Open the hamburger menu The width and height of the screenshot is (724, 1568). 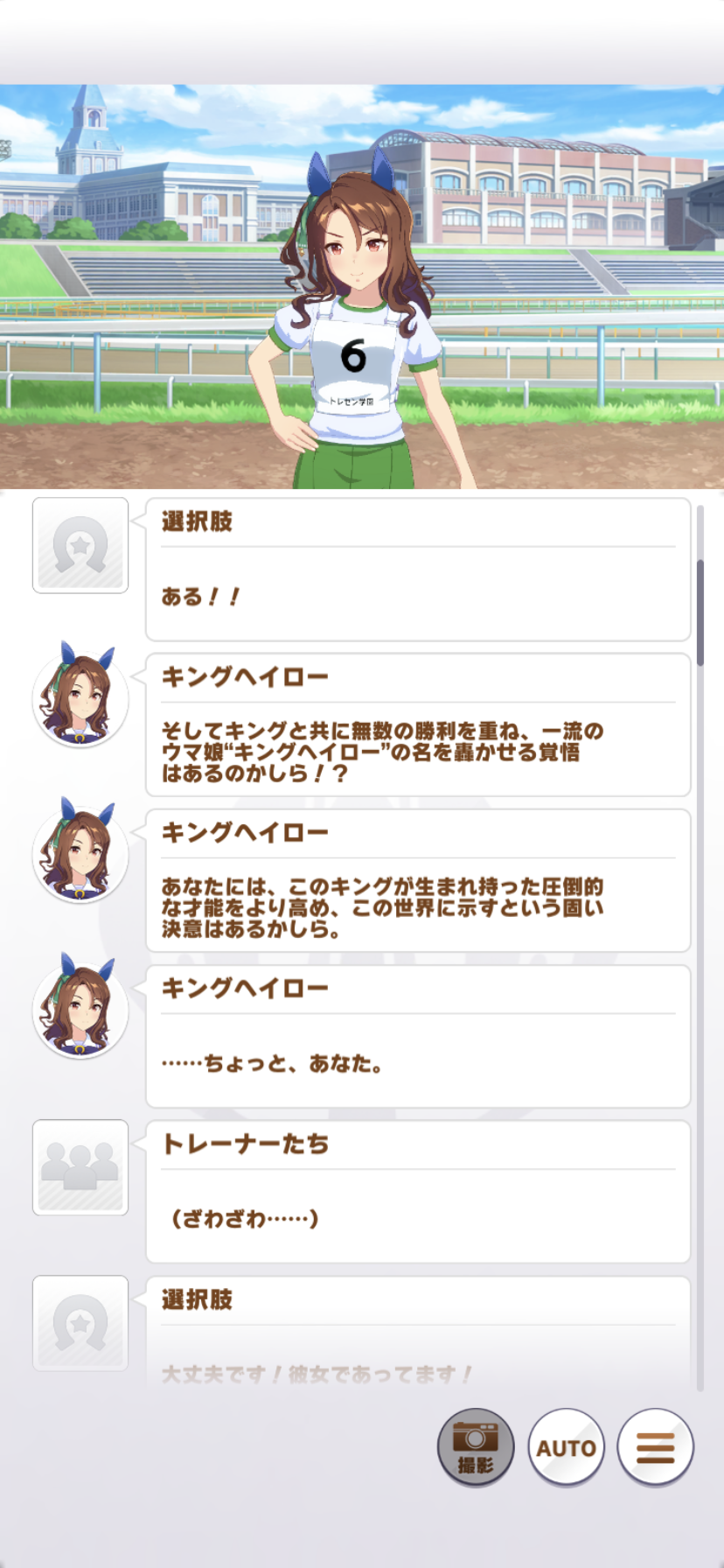[x=655, y=1447]
